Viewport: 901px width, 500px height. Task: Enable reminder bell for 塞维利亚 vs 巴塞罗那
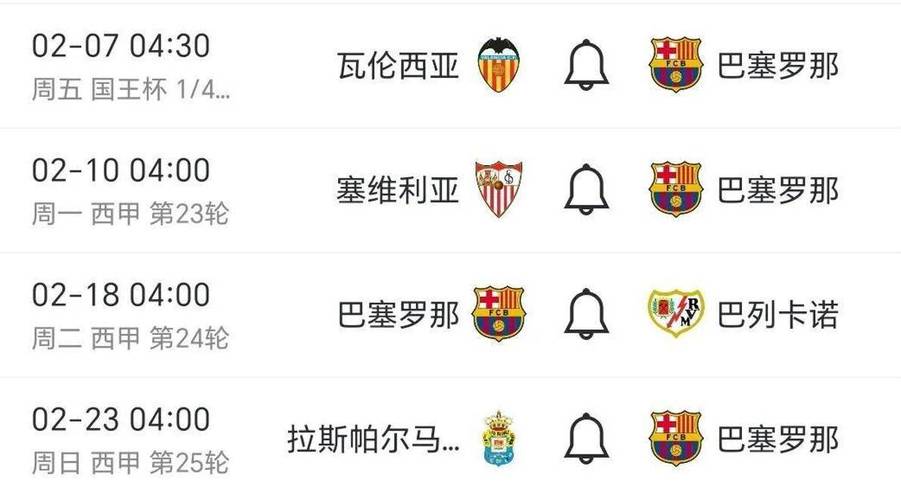coord(587,189)
